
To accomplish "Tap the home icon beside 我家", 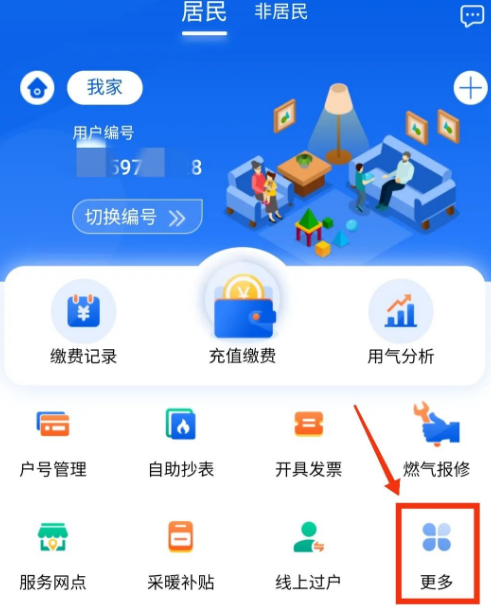I will click(37, 88).
